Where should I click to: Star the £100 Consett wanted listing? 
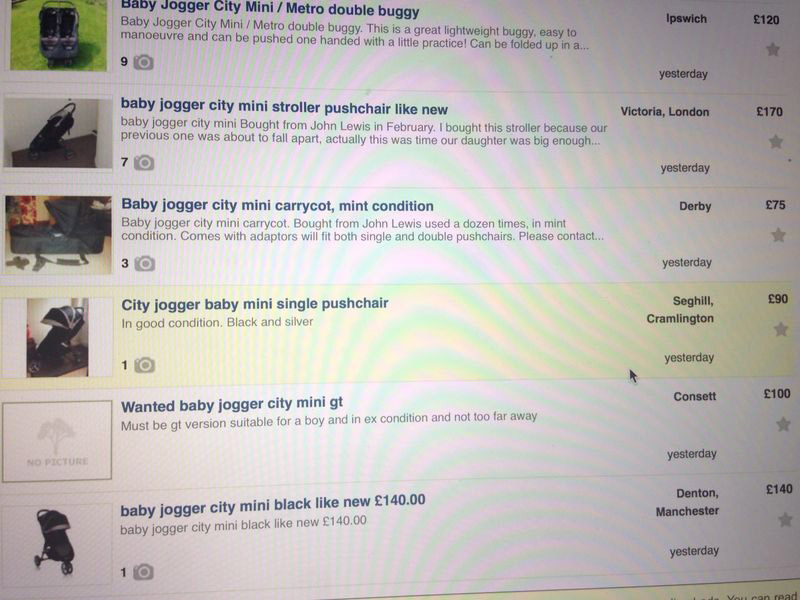click(783, 425)
